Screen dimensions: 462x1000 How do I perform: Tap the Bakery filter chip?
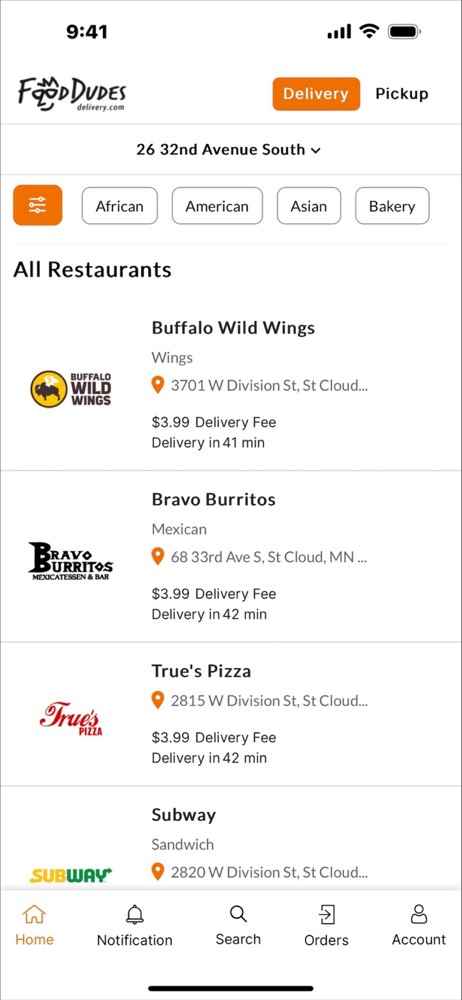[x=392, y=206]
